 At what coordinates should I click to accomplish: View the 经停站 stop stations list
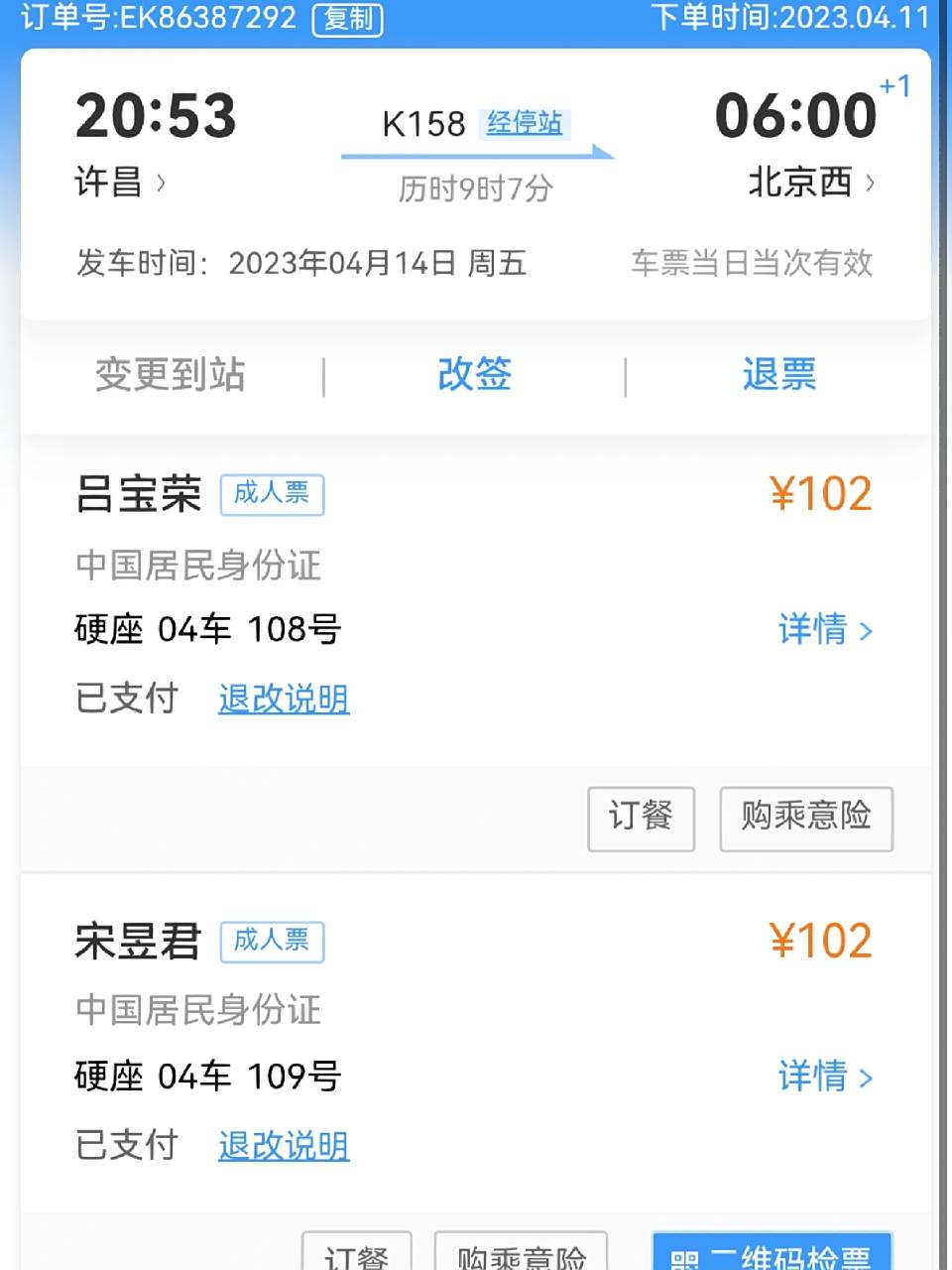(x=525, y=124)
